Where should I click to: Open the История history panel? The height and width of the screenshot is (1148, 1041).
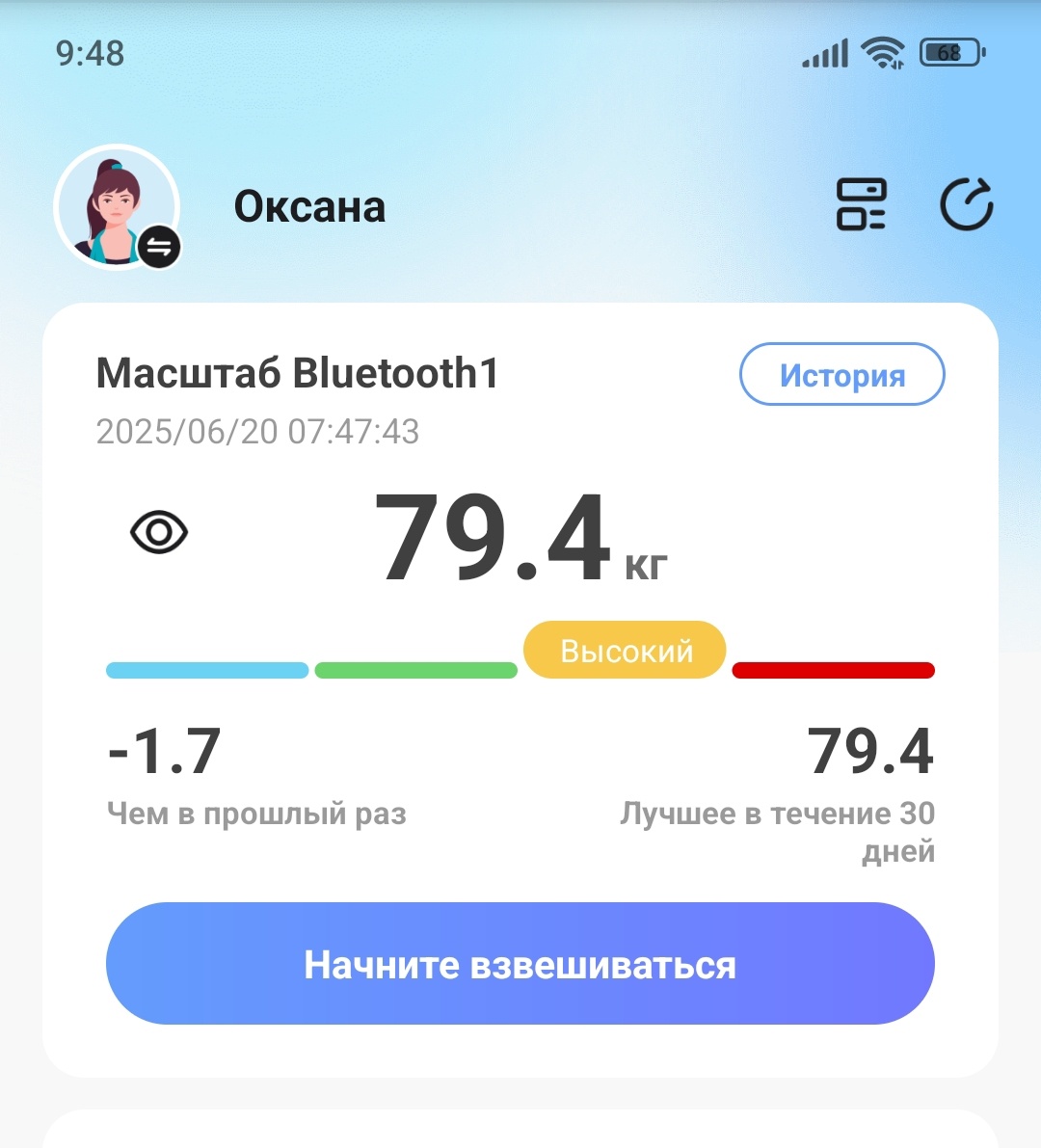[841, 375]
